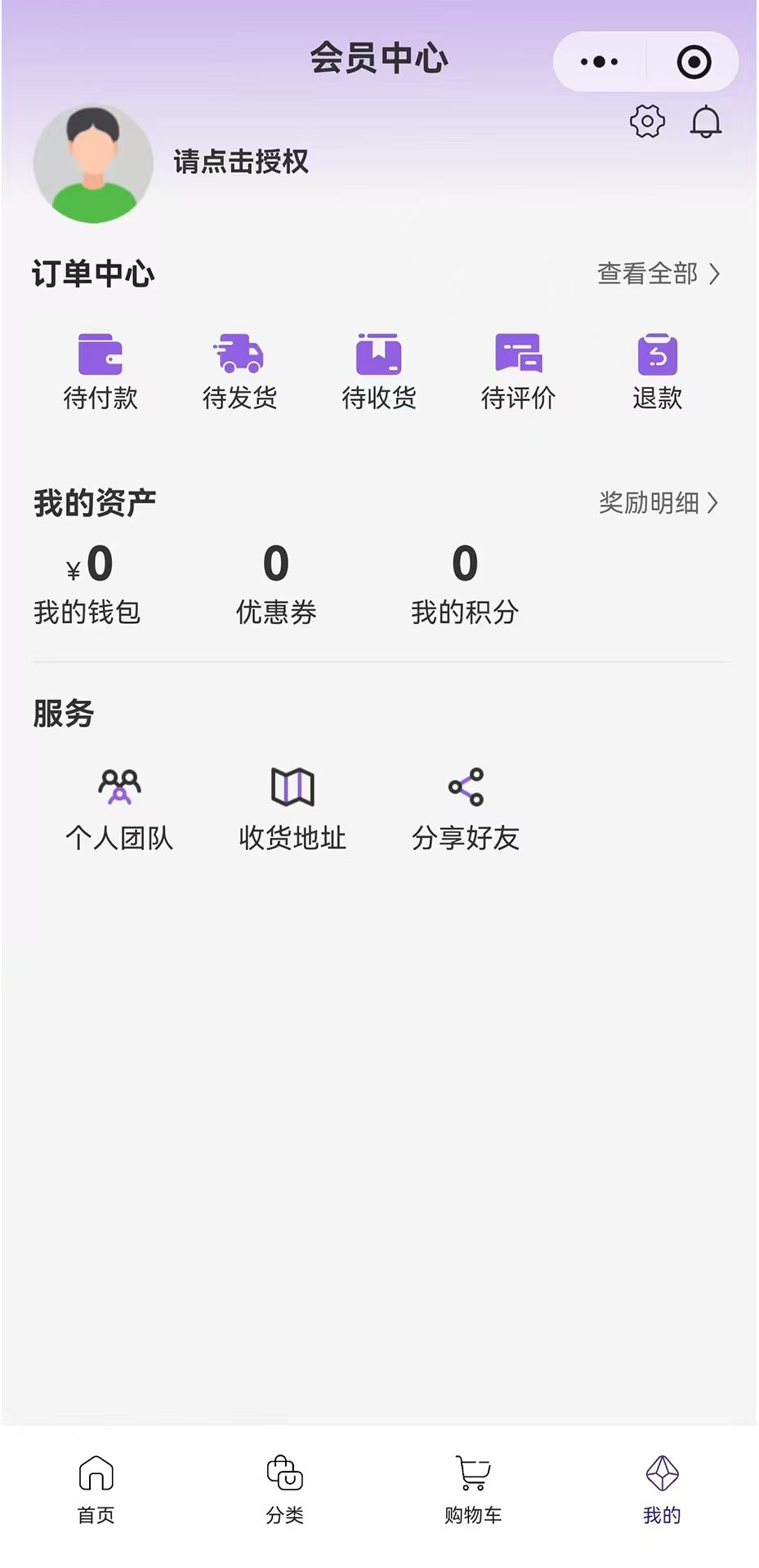The height and width of the screenshot is (1568, 759).
Task: Open 奖励明细 reward details
Action: 657,504
